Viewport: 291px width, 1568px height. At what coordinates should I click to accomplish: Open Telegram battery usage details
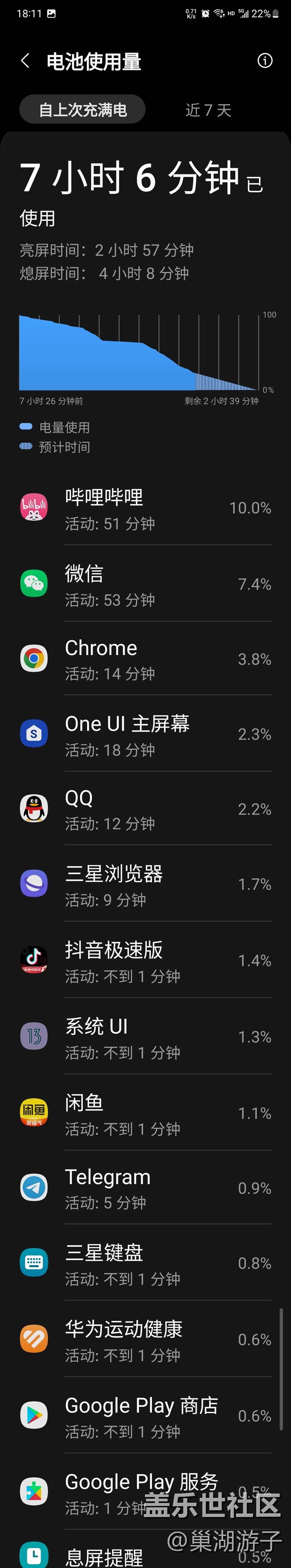pyautogui.click(x=145, y=1188)
